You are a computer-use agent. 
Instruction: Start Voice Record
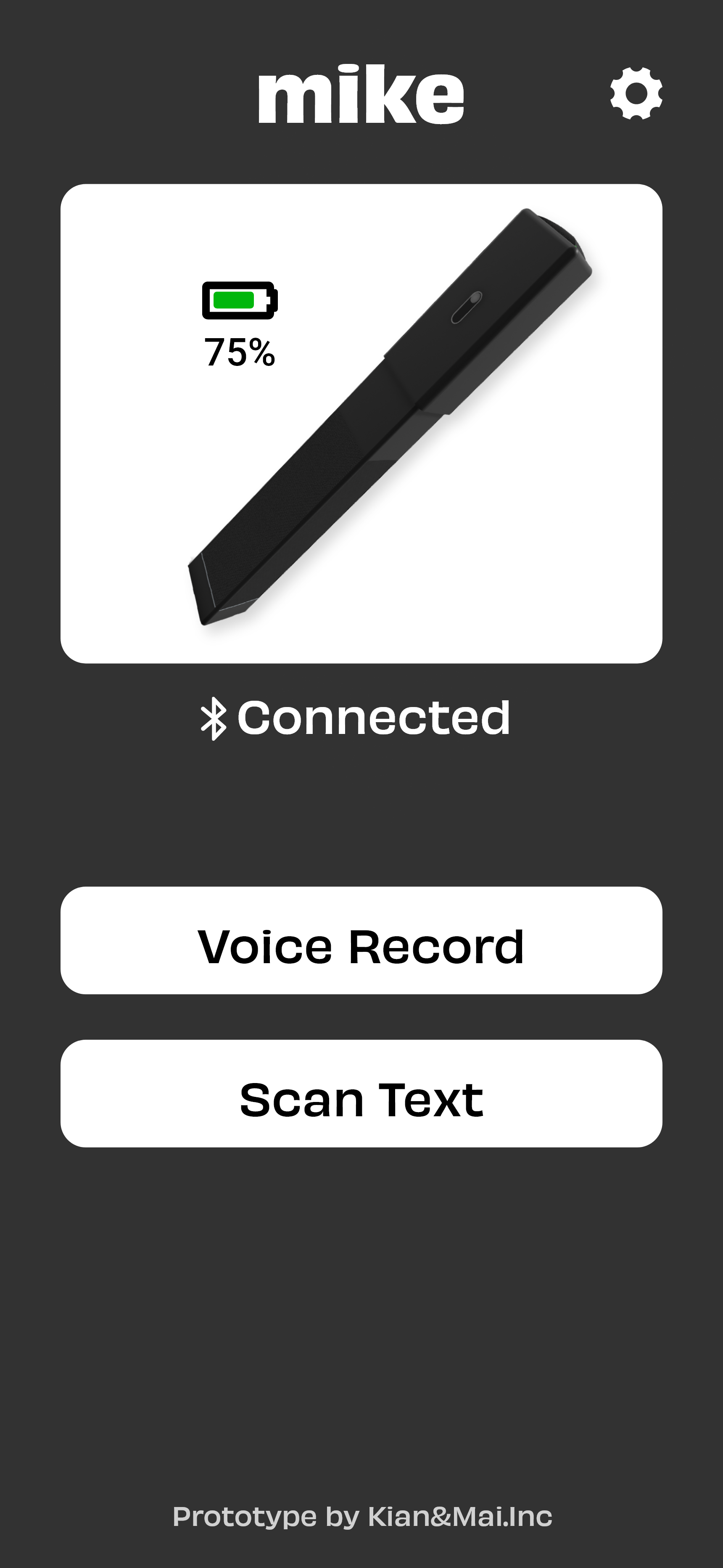pos(361,940)
